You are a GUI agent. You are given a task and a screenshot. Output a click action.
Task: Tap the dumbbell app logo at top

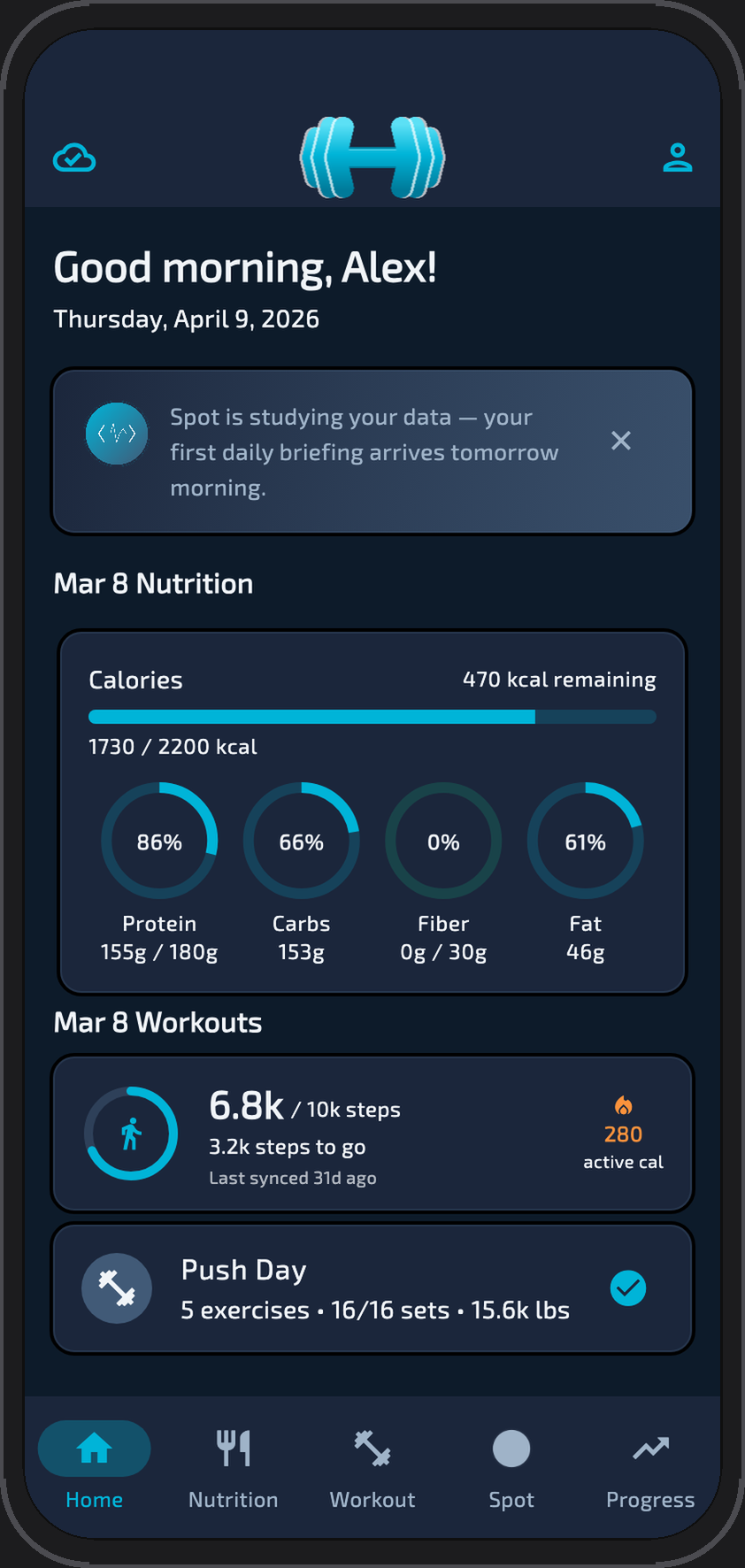[372, 157]
